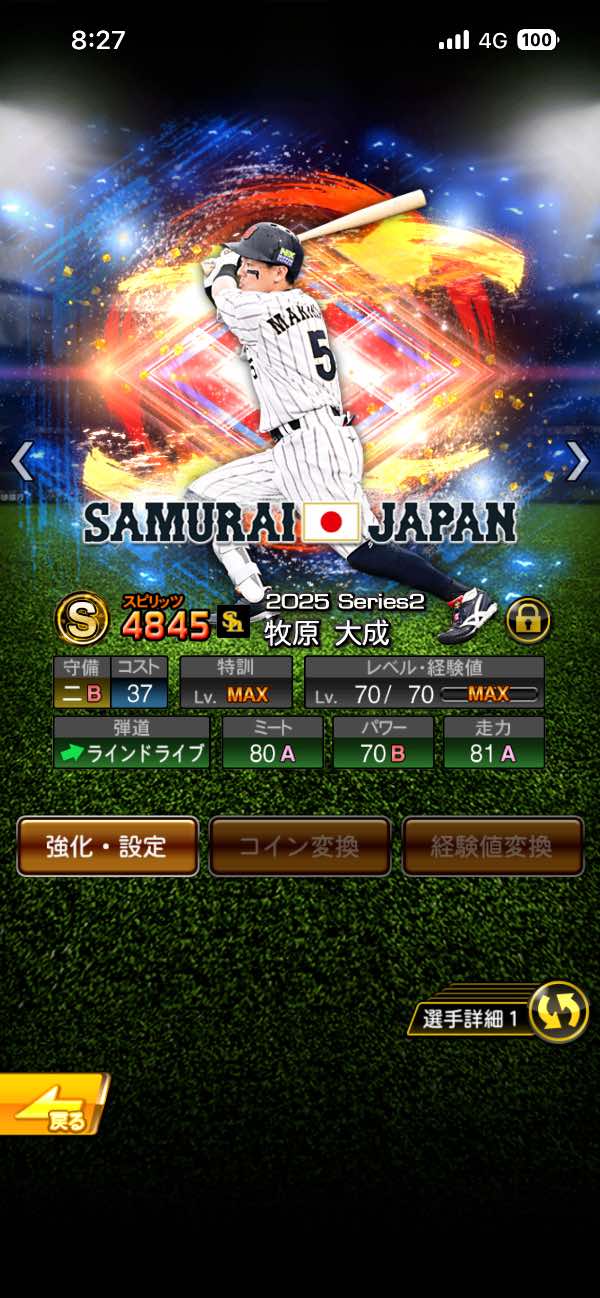Show the previous player card
This screenshot has width=600, height=1298.
pyautogui.click(x=22, y=461)
